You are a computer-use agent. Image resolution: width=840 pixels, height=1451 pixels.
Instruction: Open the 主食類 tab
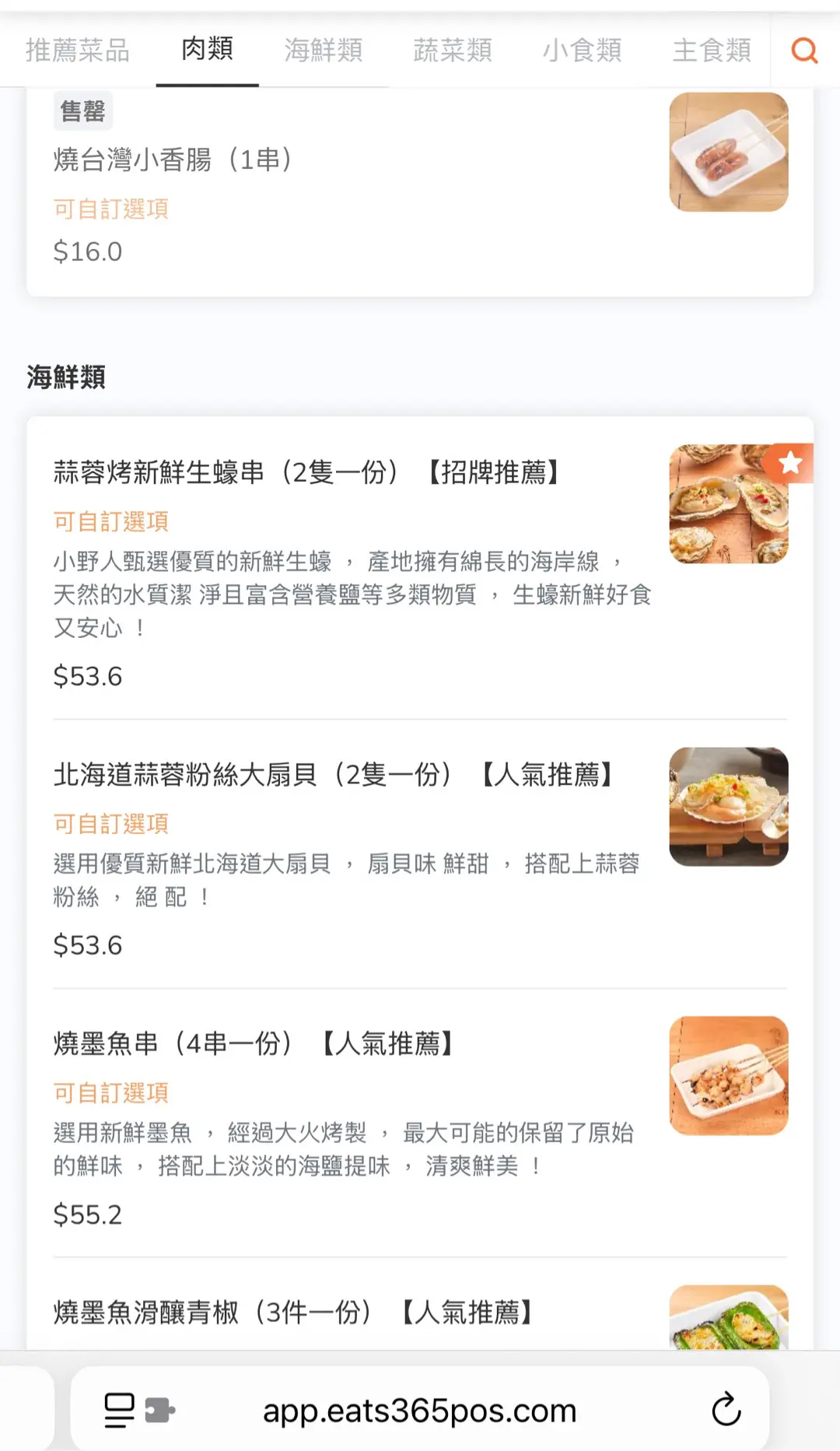click(x=711, y=51)
